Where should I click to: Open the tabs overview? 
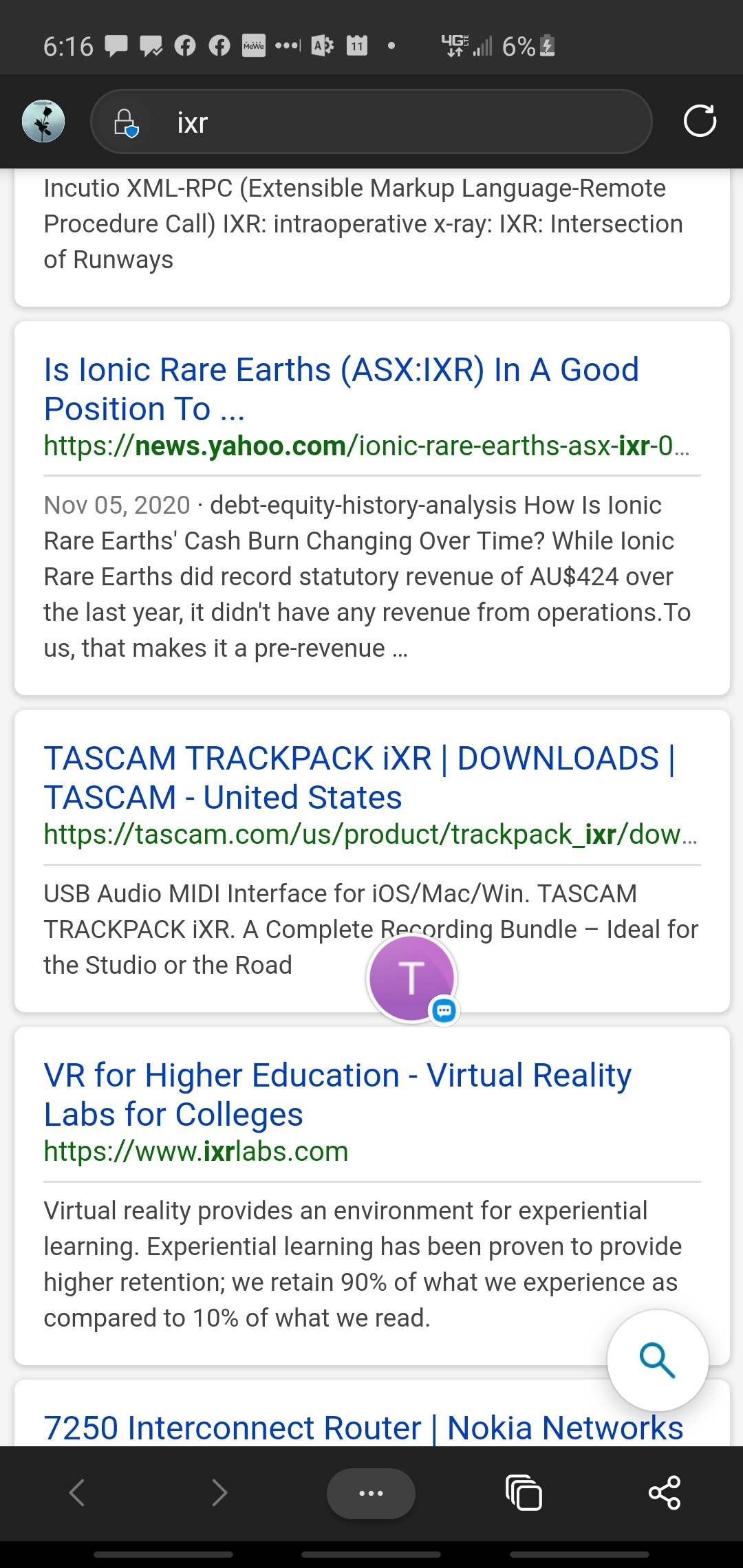[524, 1493]
